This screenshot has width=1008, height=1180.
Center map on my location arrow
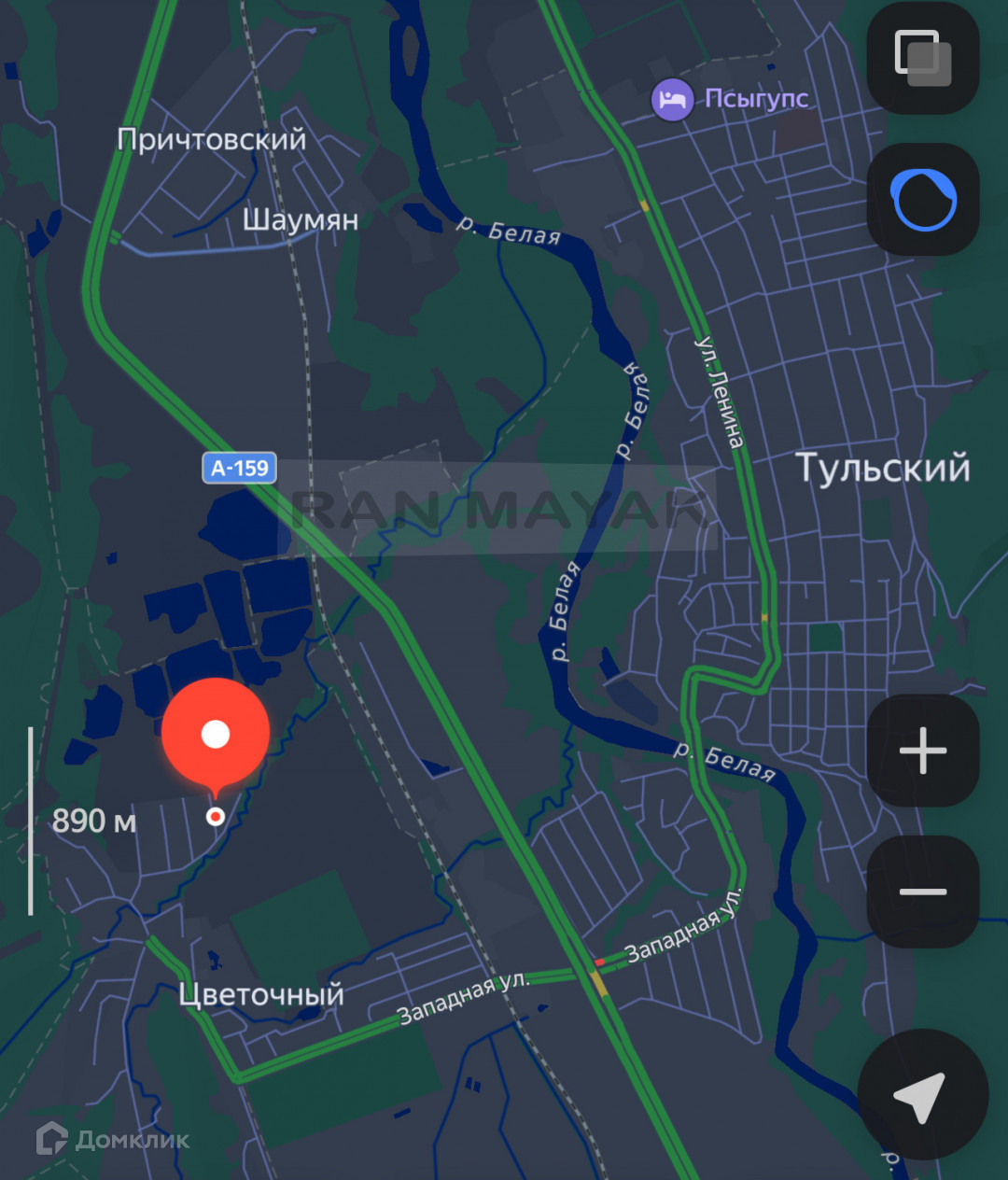921,1096
